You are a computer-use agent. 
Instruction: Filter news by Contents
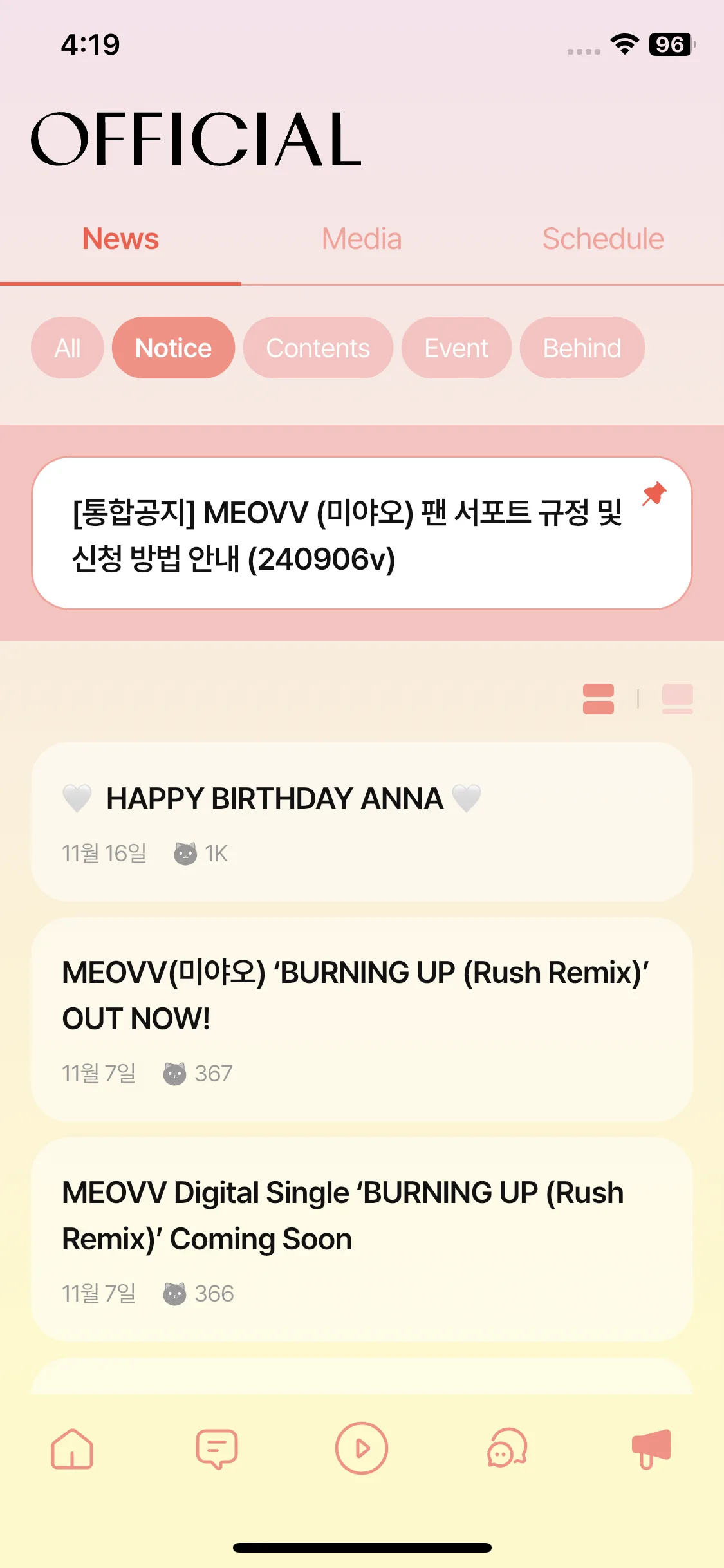point(318,348)
